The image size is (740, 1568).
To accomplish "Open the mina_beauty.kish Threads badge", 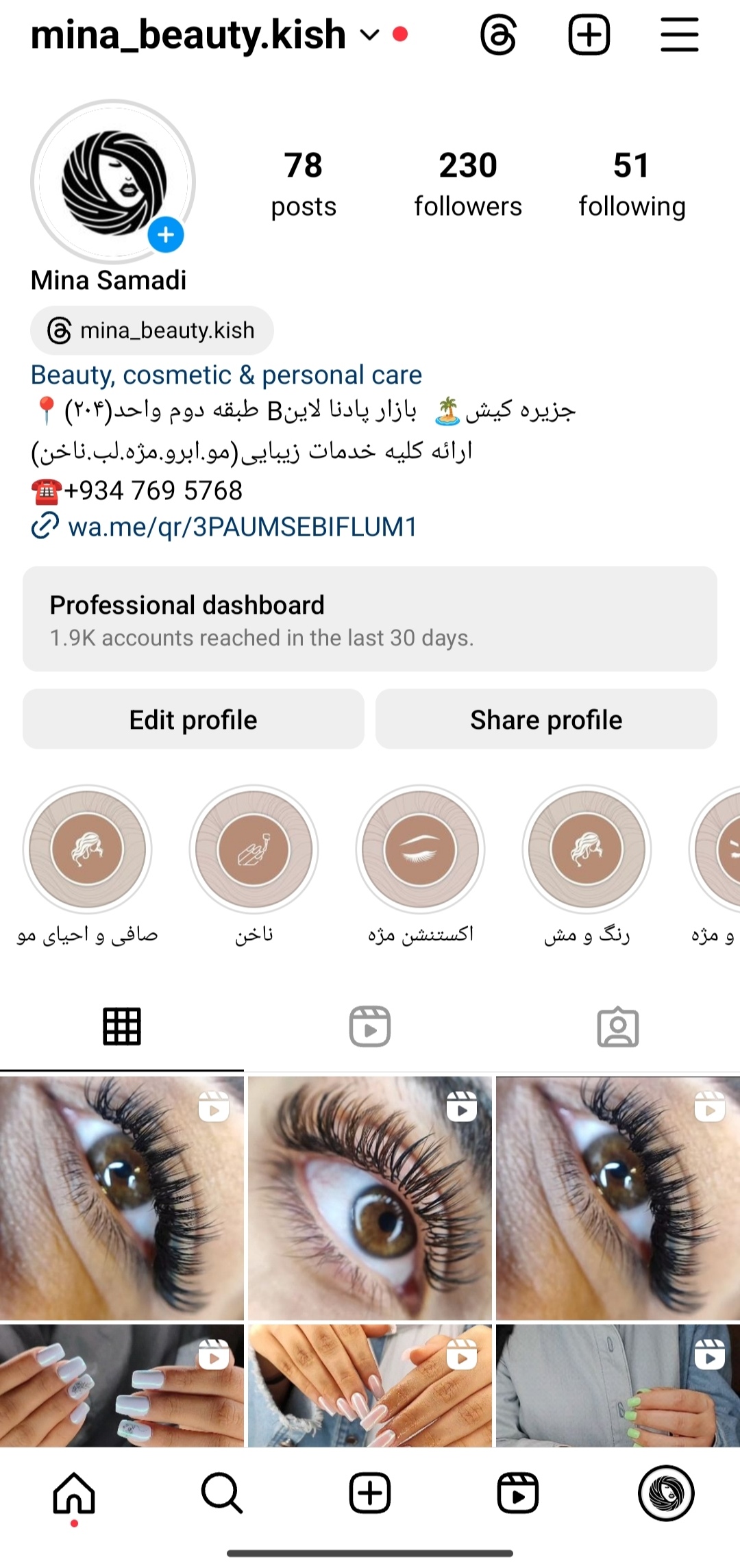I will [152, 331].
